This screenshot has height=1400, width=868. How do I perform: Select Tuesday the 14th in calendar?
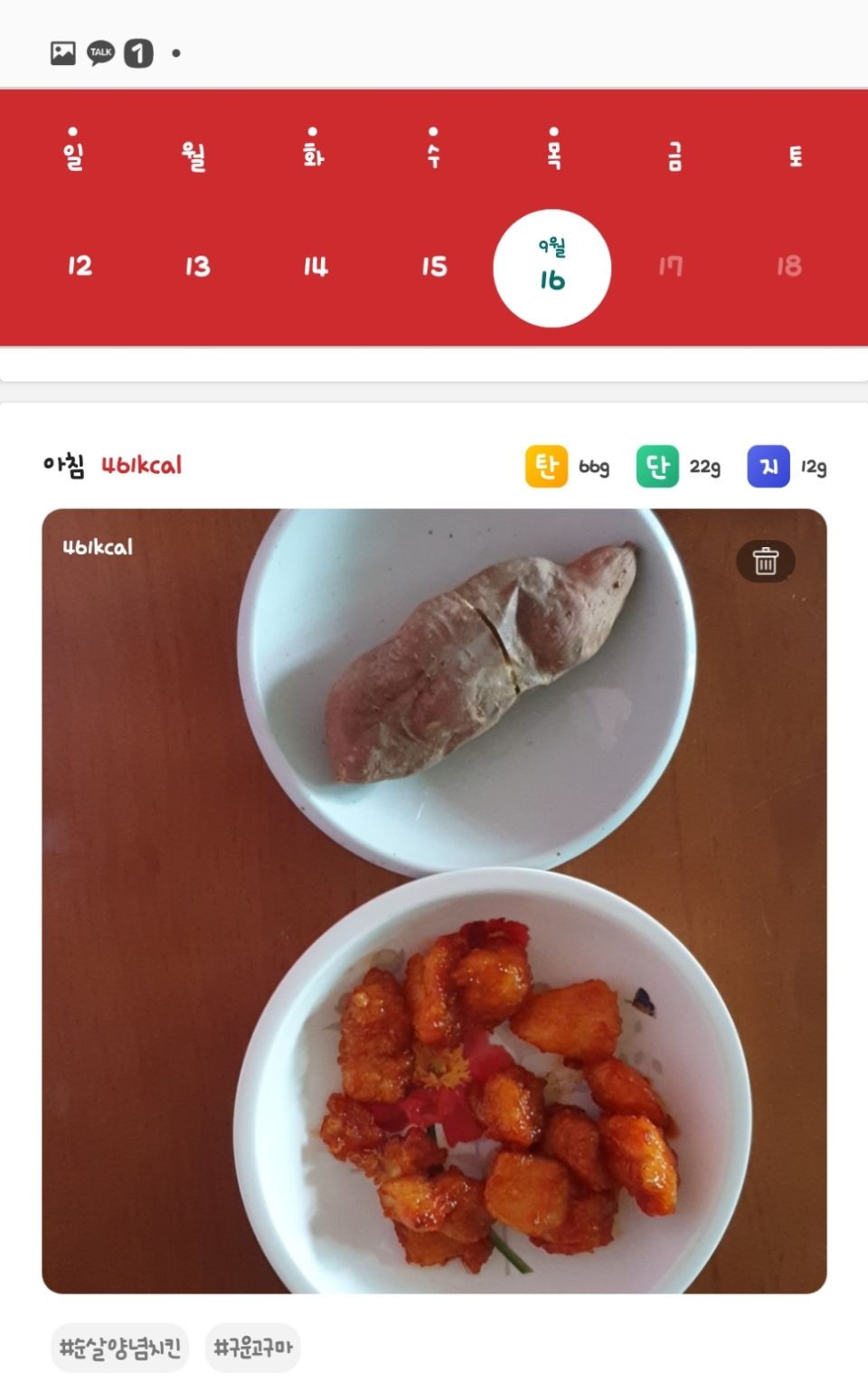[x=315, y=266]
